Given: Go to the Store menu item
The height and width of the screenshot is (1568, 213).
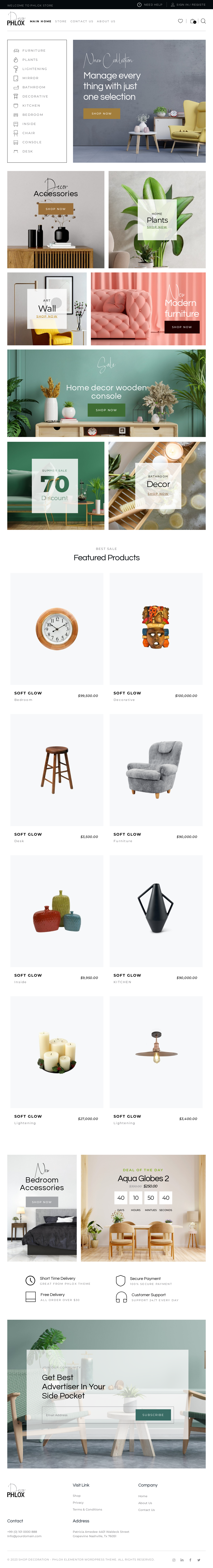Looking at the screenshot, I should coord(61,21).
